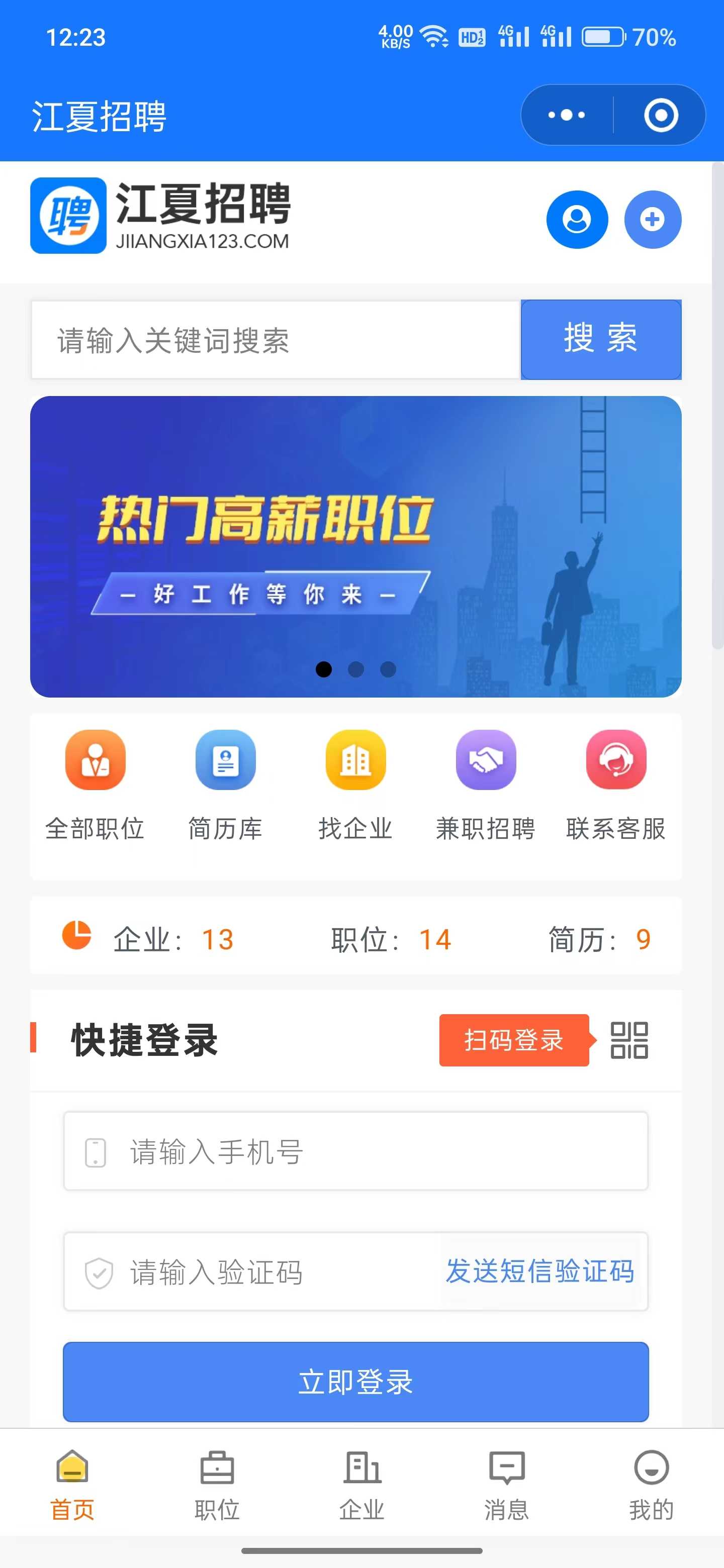The width and height of the screenshot is (724, 1568).
Task: Tap the blue plus icon
Action: pyautogui.click(x=652, y=219)
